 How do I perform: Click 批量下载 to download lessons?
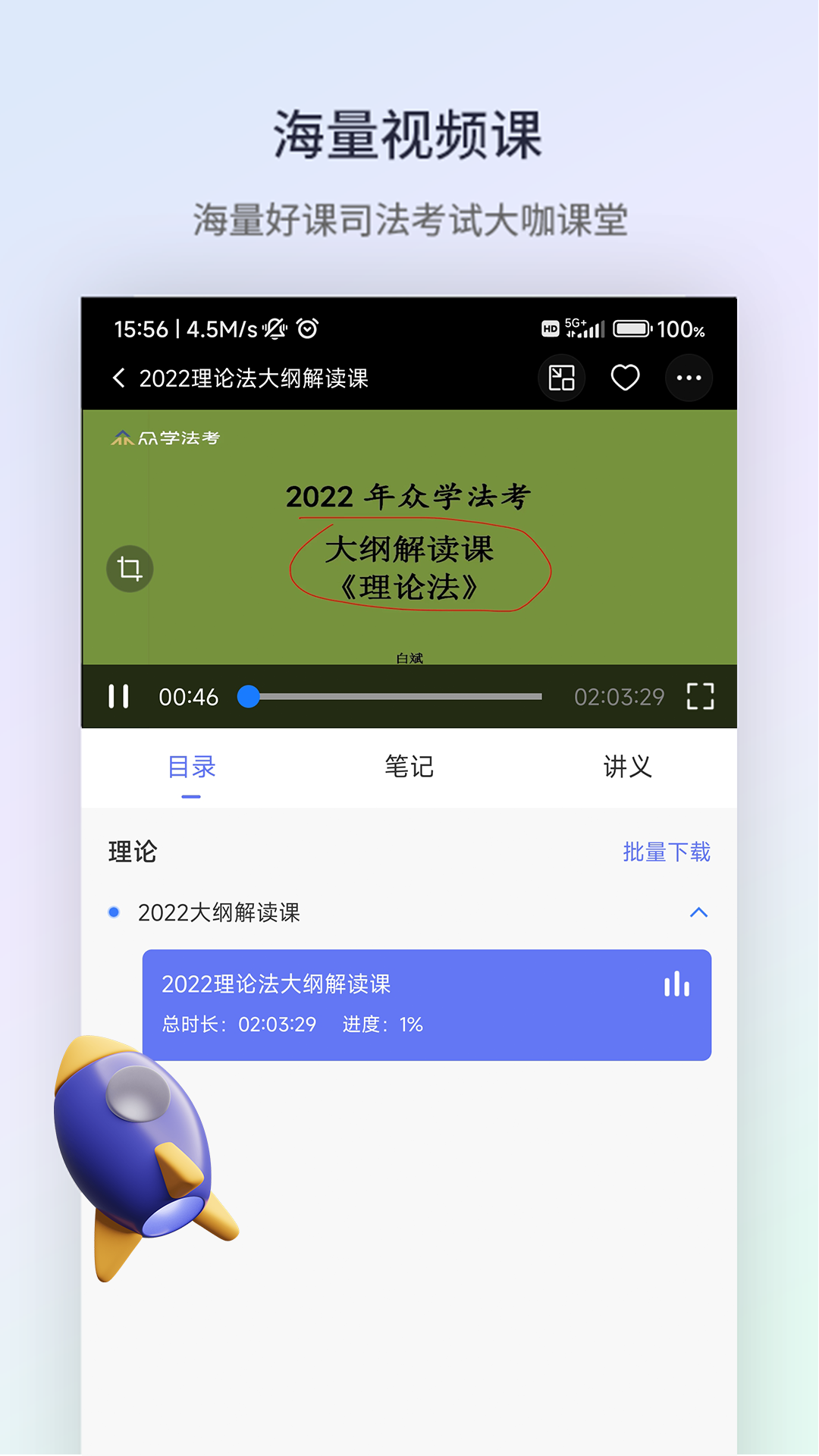click(666, 852)
